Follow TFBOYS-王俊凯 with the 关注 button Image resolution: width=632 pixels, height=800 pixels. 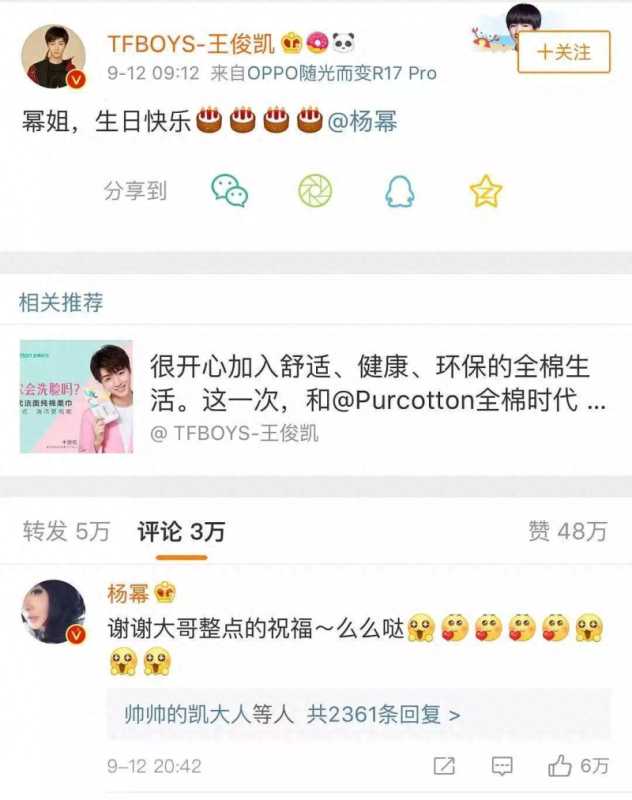563,51
